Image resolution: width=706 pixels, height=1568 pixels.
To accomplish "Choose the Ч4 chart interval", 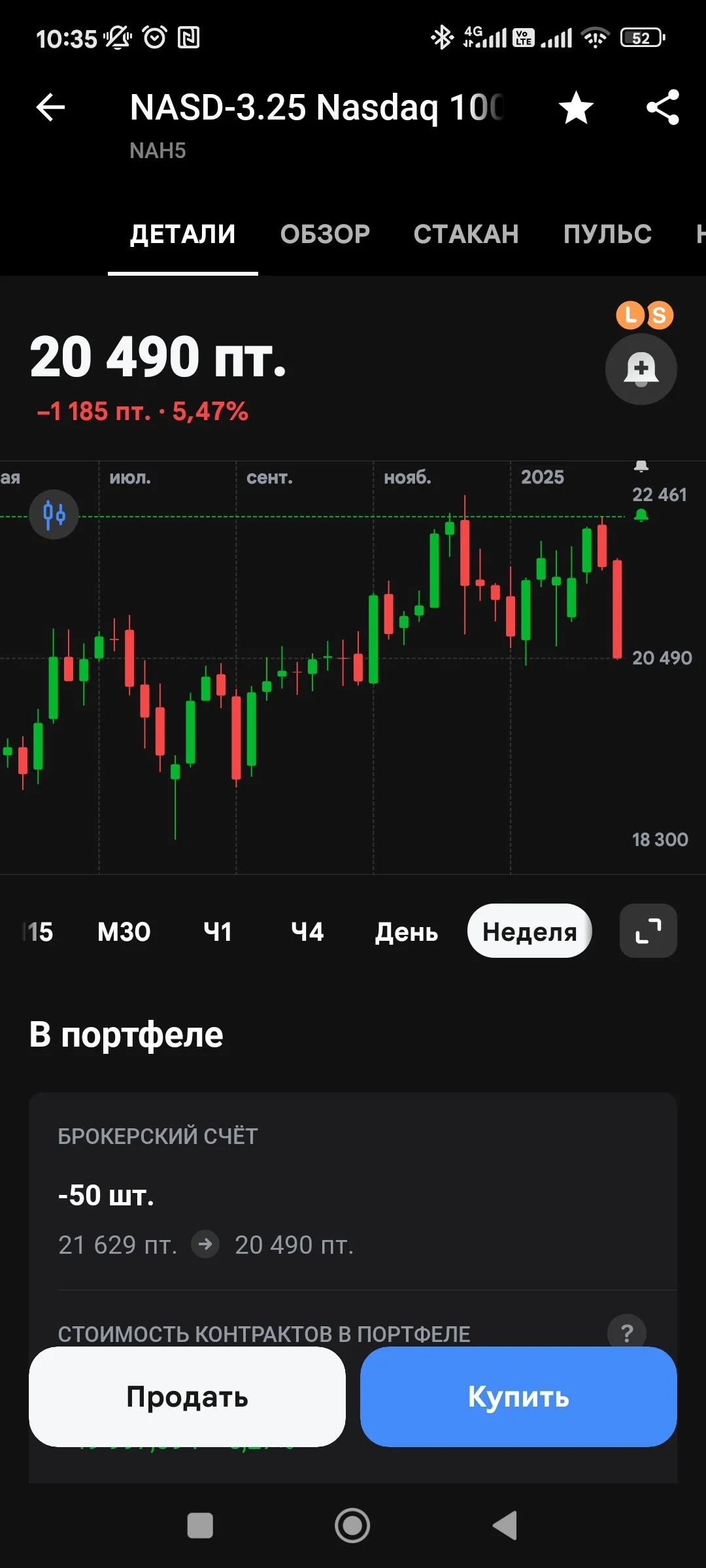I will click(307, 932).
